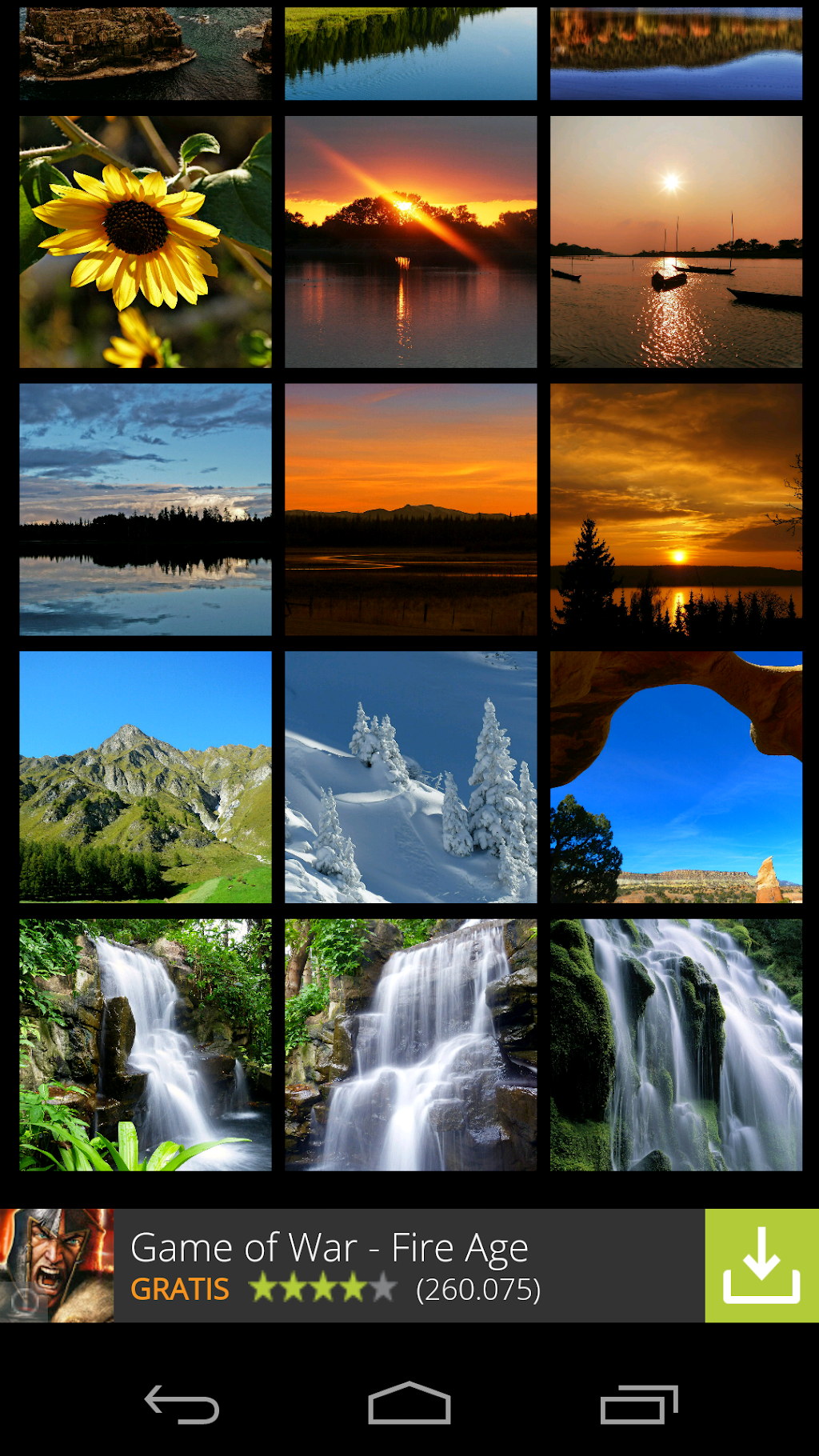The image size is (819, 1456).
Task: Open the green mountain peak wallpaper
Action: tap(146, 777)
